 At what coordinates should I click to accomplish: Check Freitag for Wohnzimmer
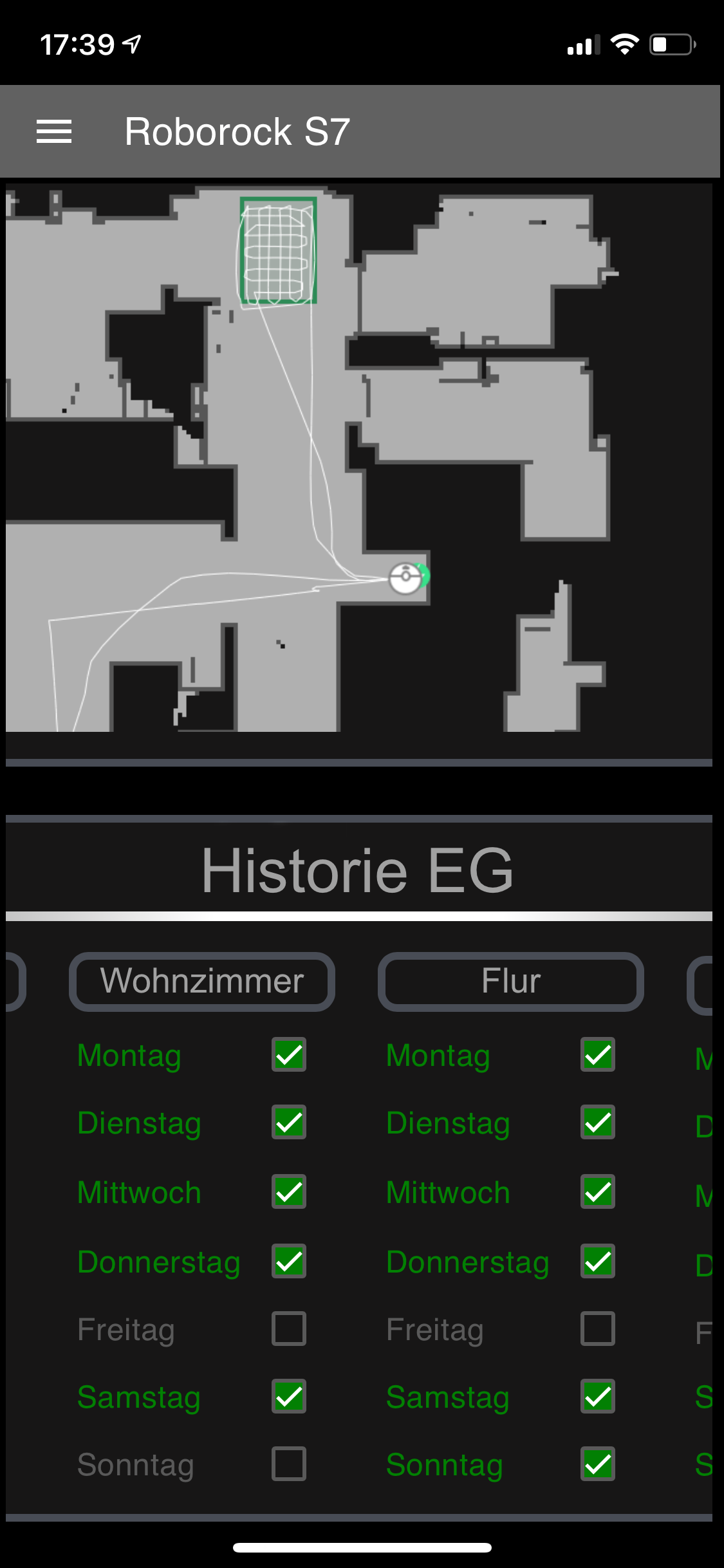coord(289,1329)
